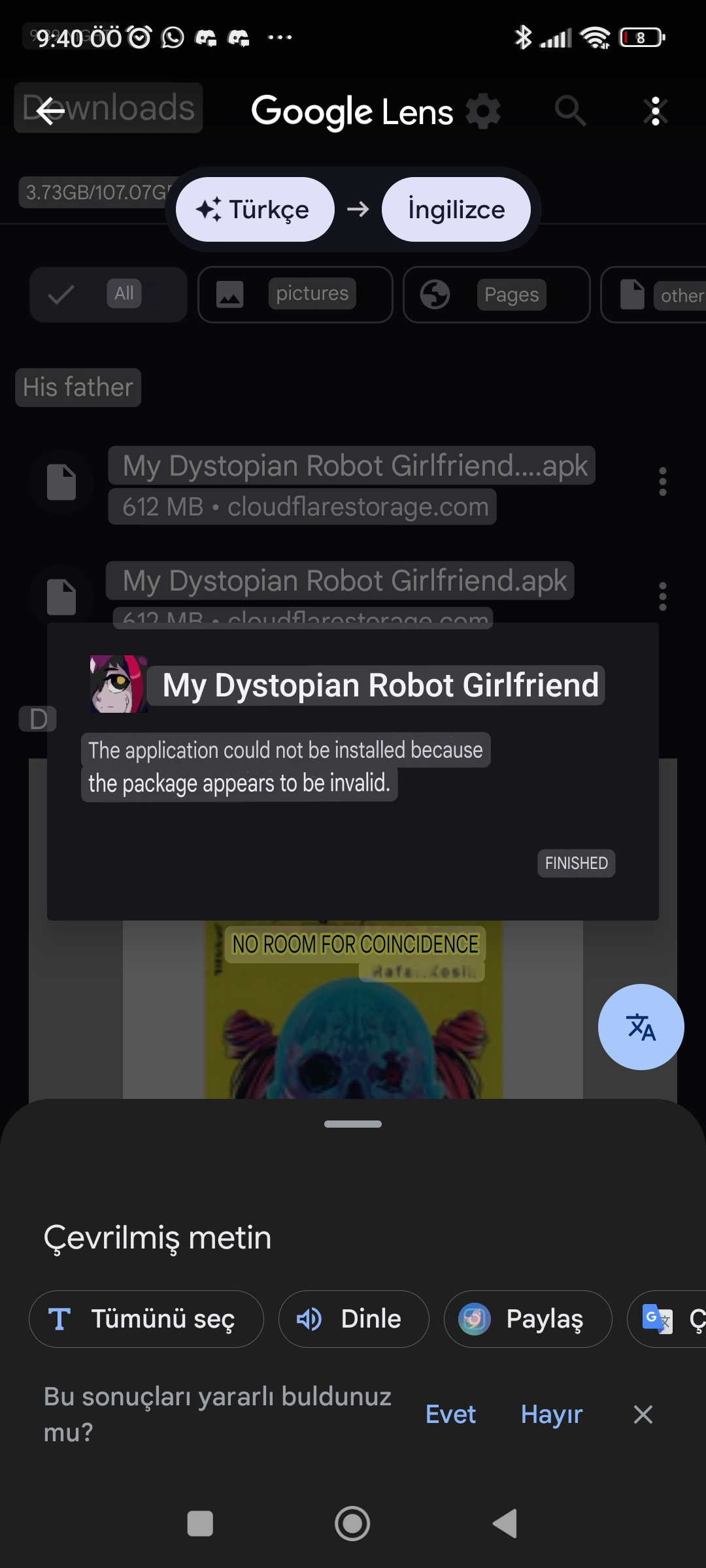
Task: Go back using the Google Lens arrow
Action: (50, 112)
